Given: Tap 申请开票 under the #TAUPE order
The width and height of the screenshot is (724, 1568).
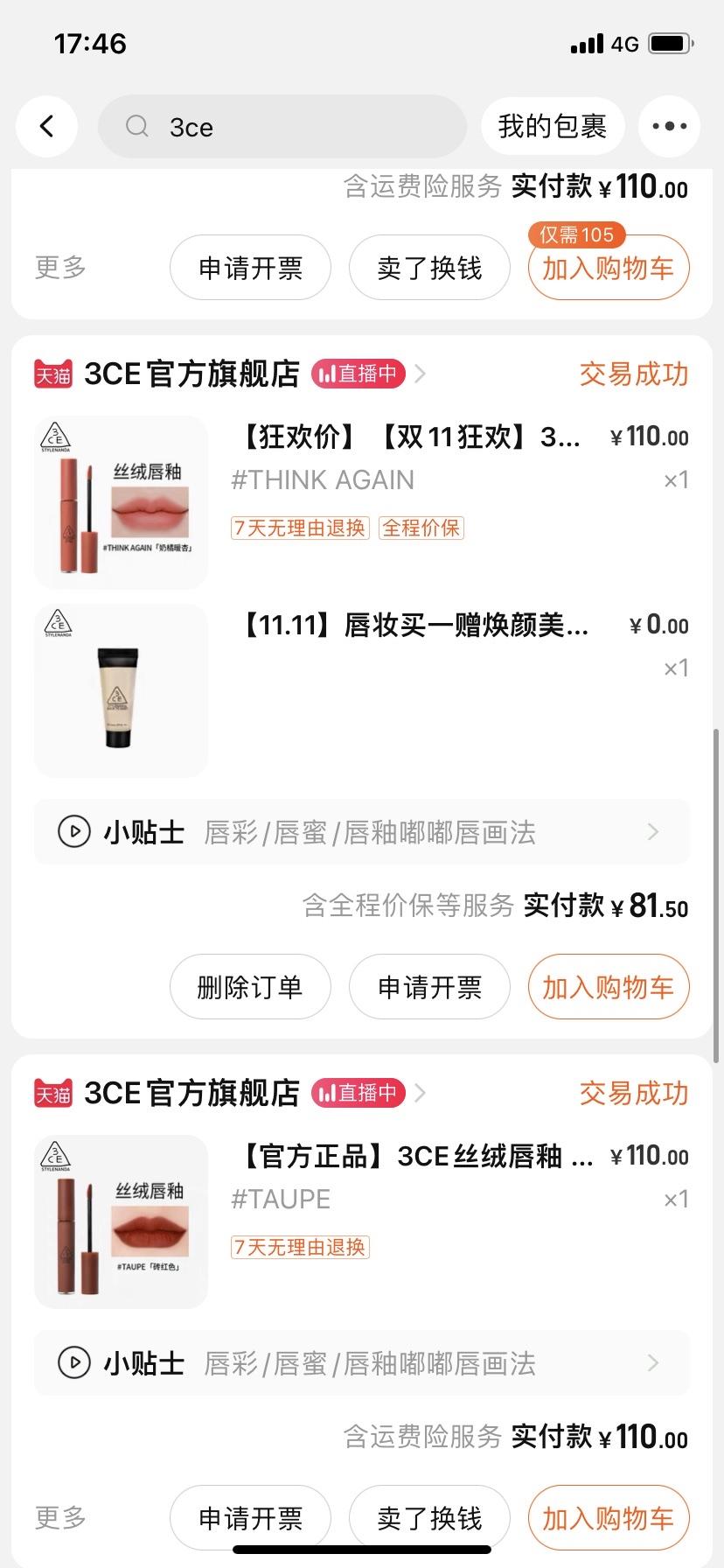Looking at the screenshot, I should pos(250,1518).
